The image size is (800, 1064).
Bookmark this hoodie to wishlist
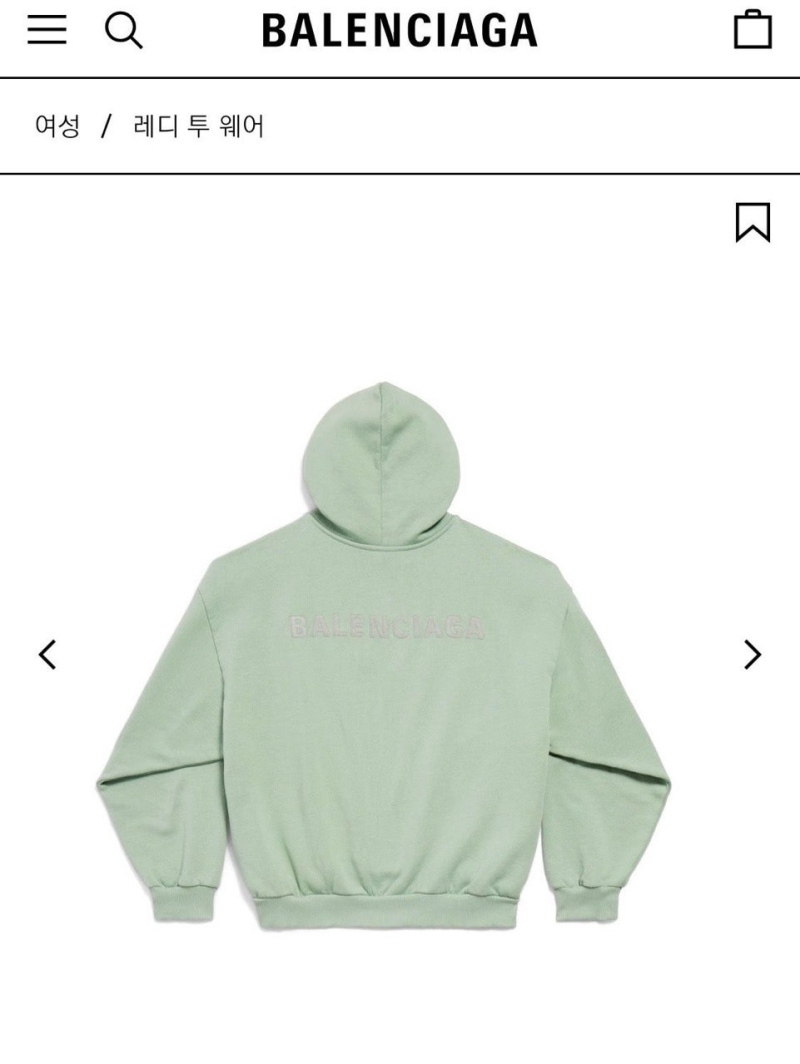coord(752,222)
